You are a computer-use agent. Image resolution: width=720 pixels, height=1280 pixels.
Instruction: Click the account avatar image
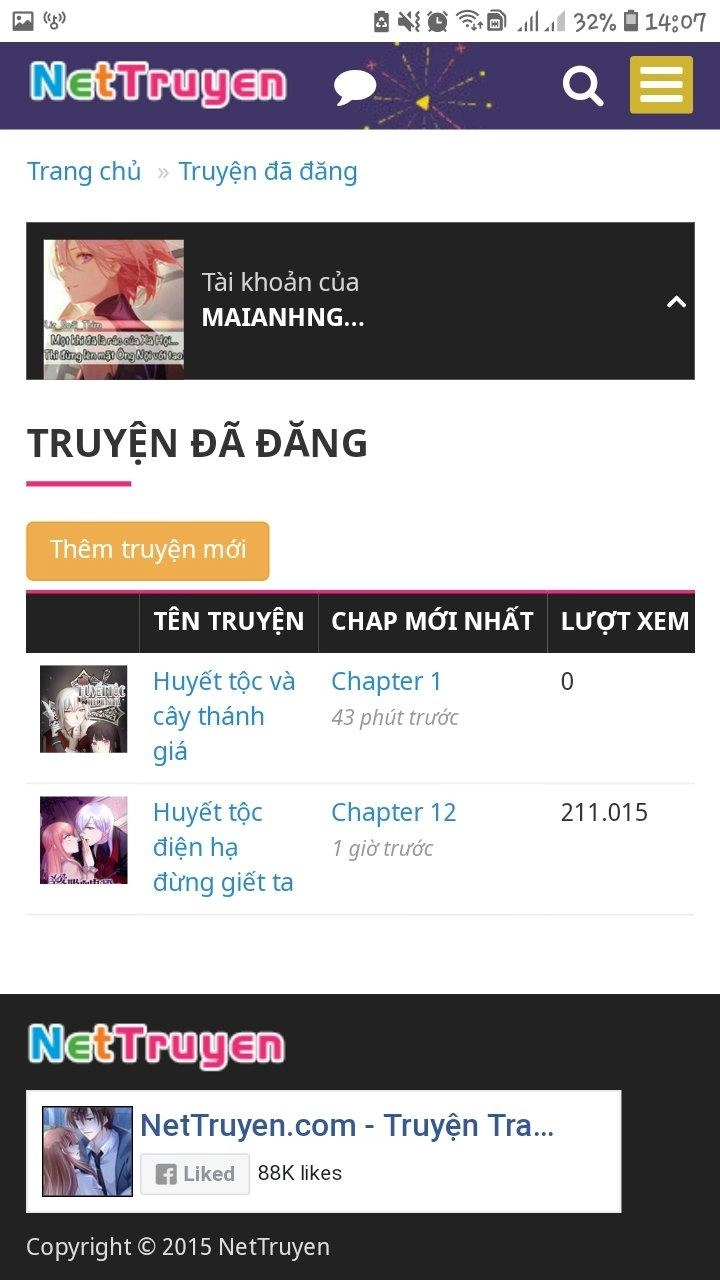(x=112, y=307)
